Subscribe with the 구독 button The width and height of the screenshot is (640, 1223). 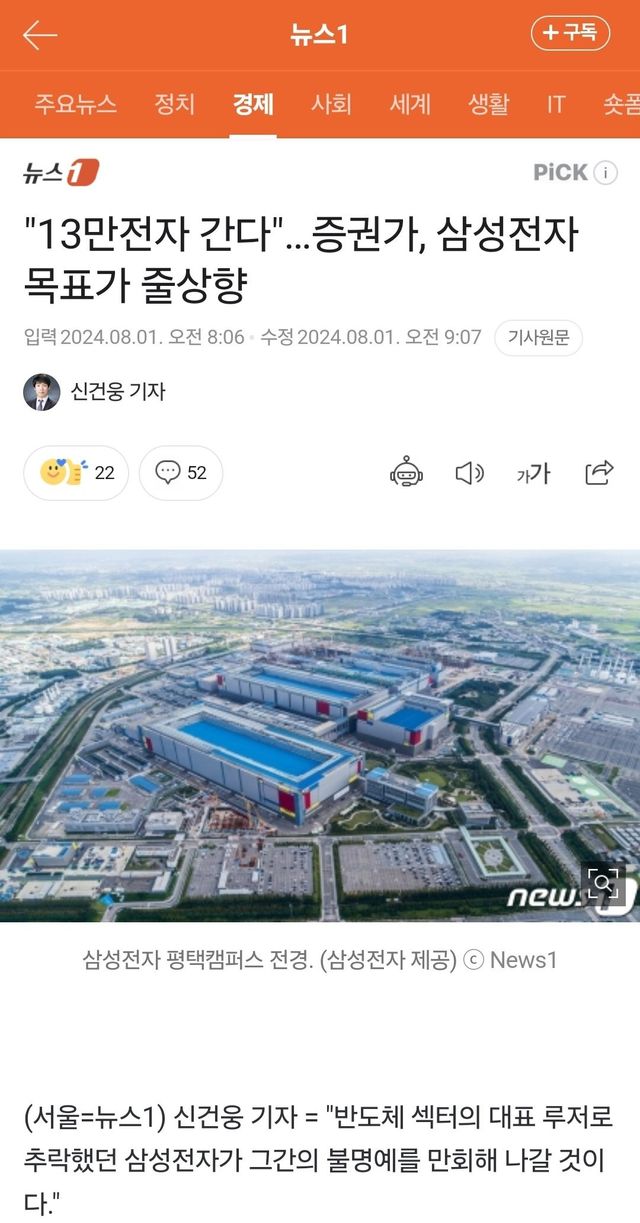[570, 33]
